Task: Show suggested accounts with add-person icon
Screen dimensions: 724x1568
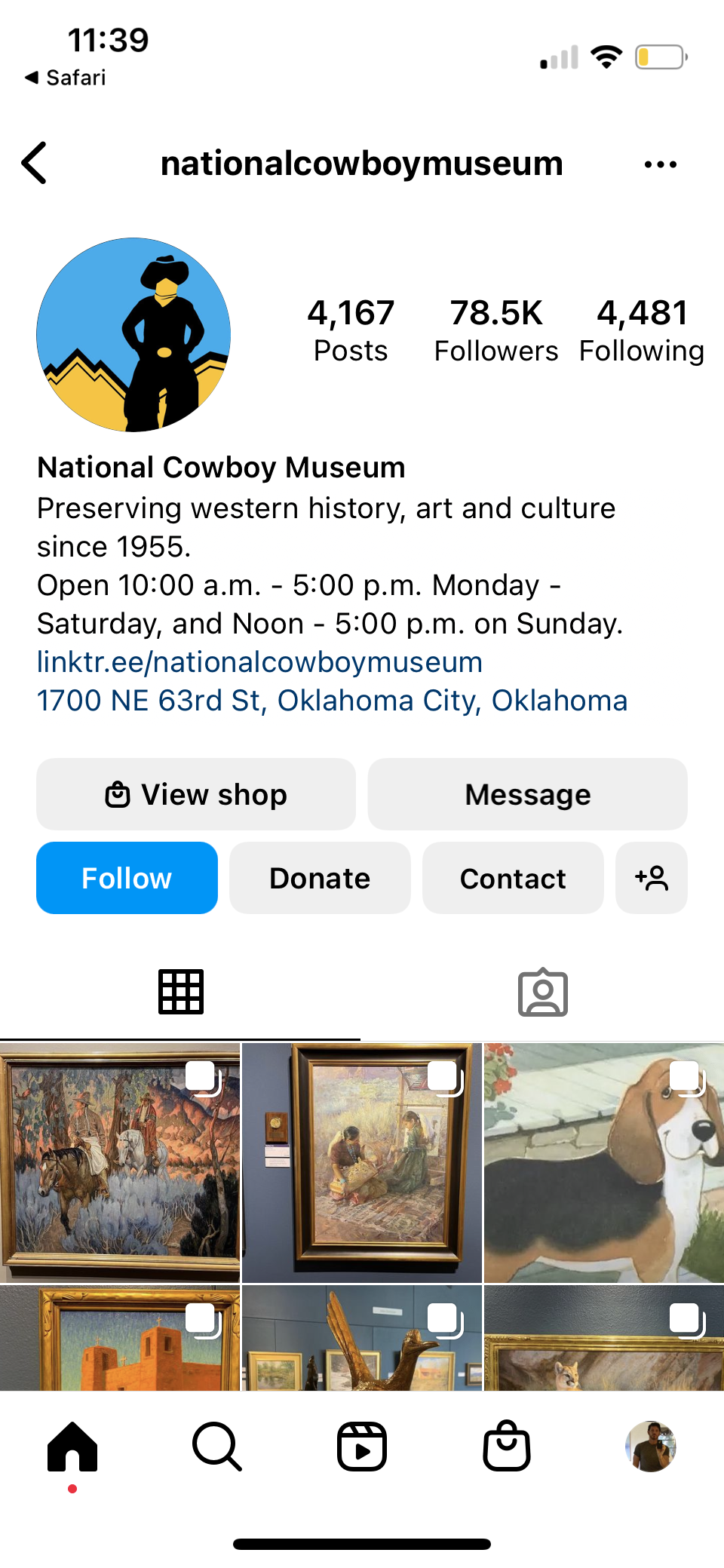Action: (651, 878)
